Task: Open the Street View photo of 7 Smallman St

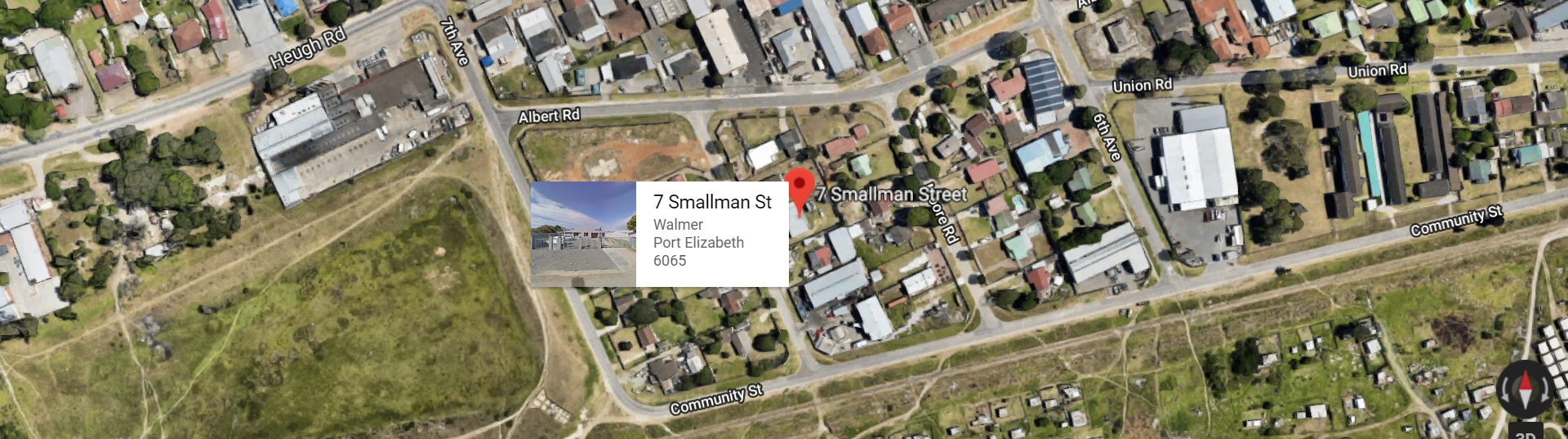Action: click(583, 234)
